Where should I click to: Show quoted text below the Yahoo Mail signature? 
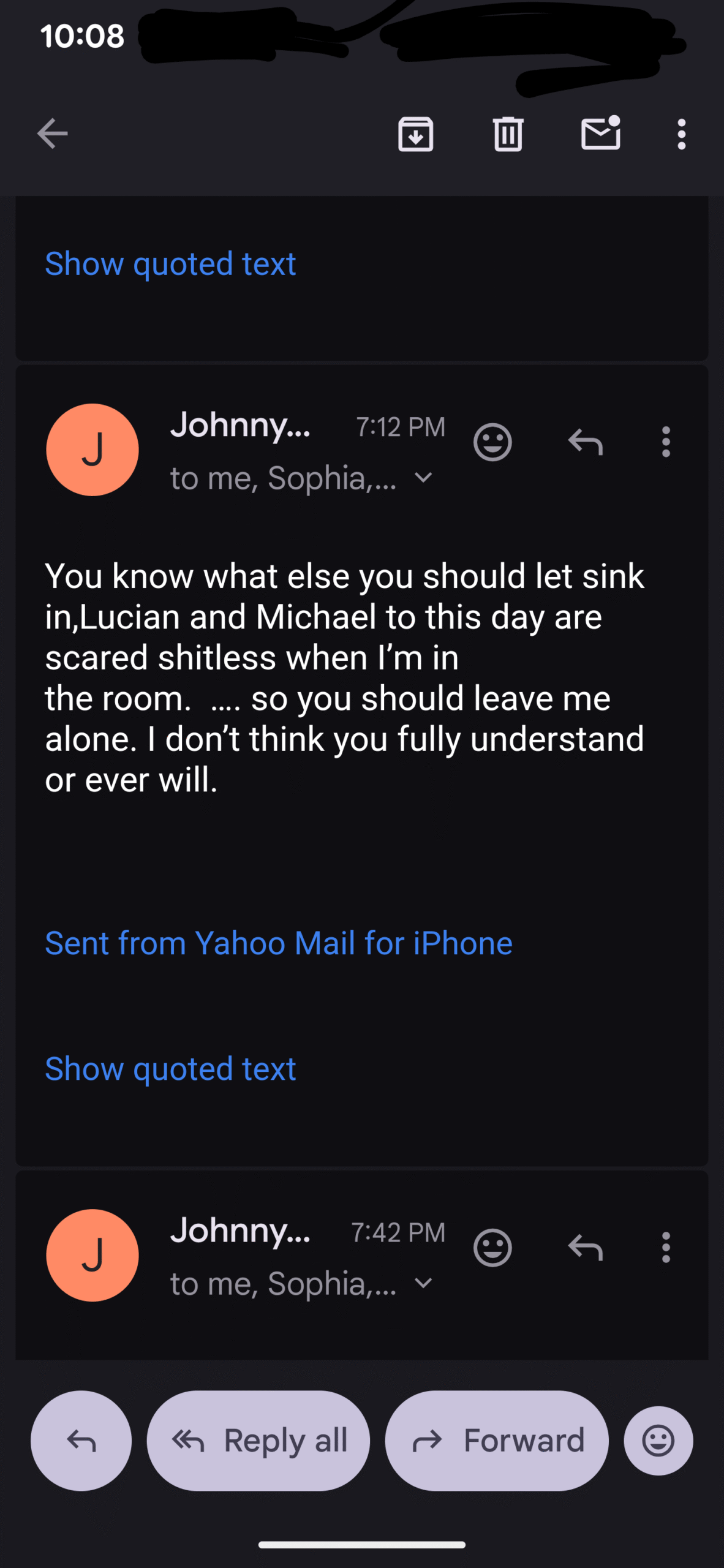pyautogui.click(x=170, y=1069)
